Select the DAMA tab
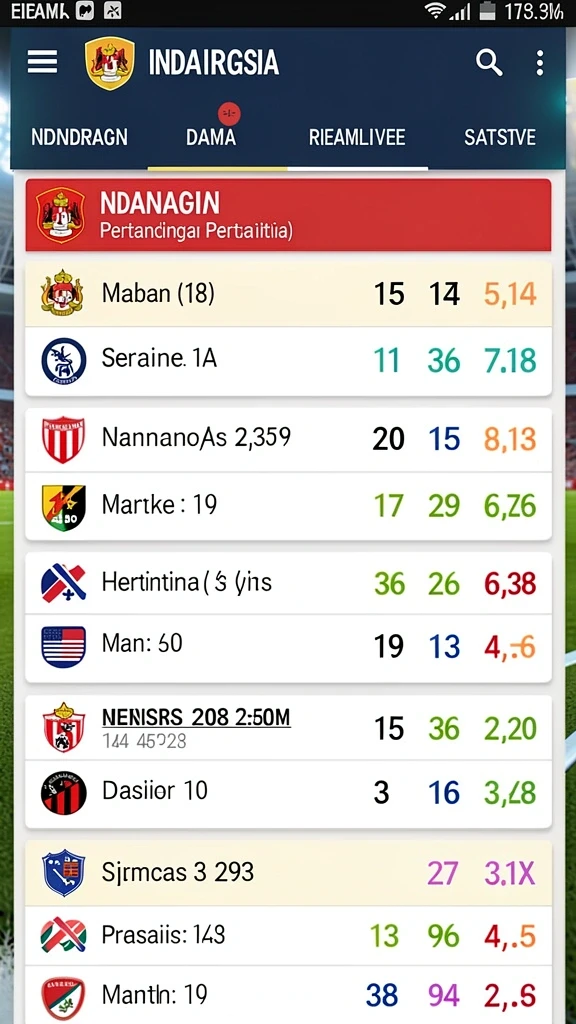This screenshot has height=1024, width=576. (x=211, y=137)
